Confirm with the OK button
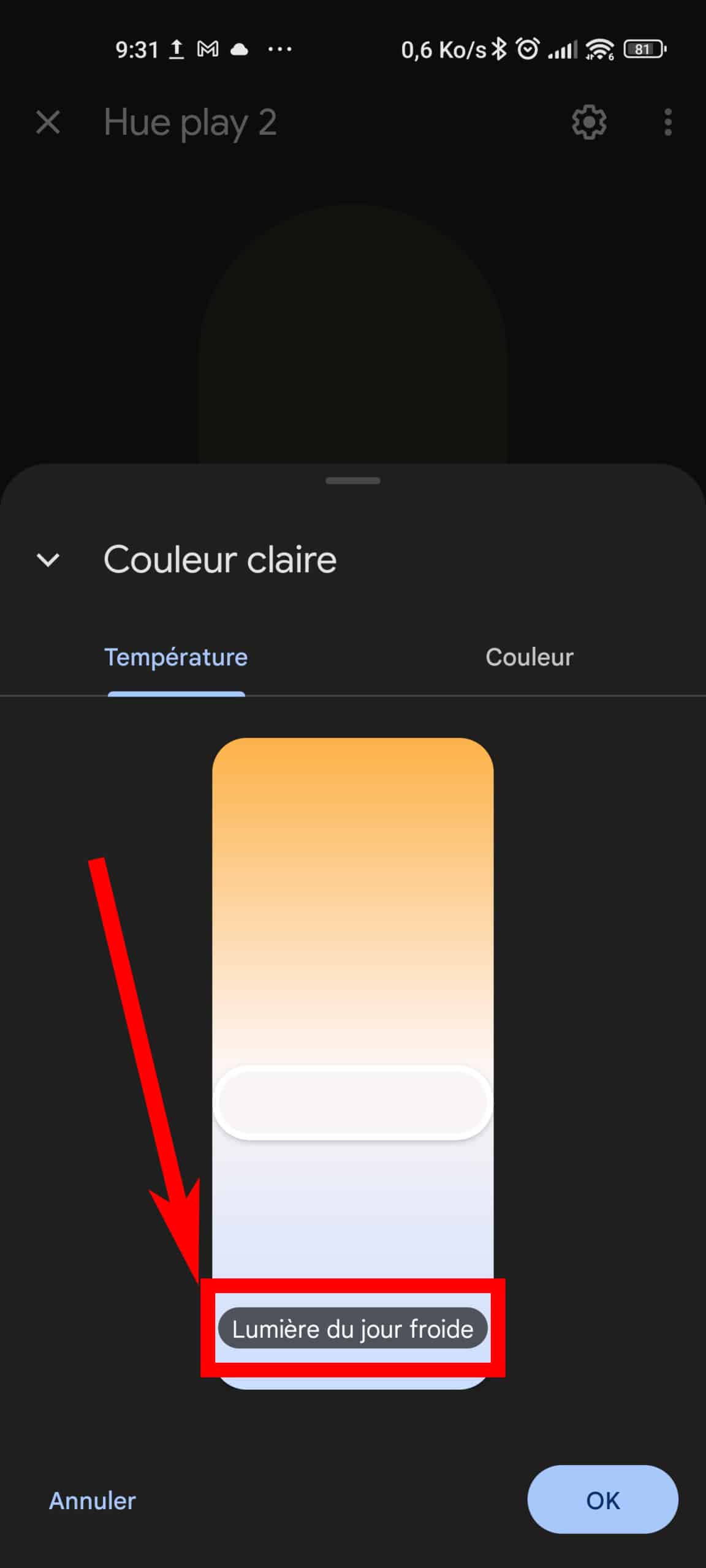Screen dimensions: 706x1568 tap(602, 1500)
